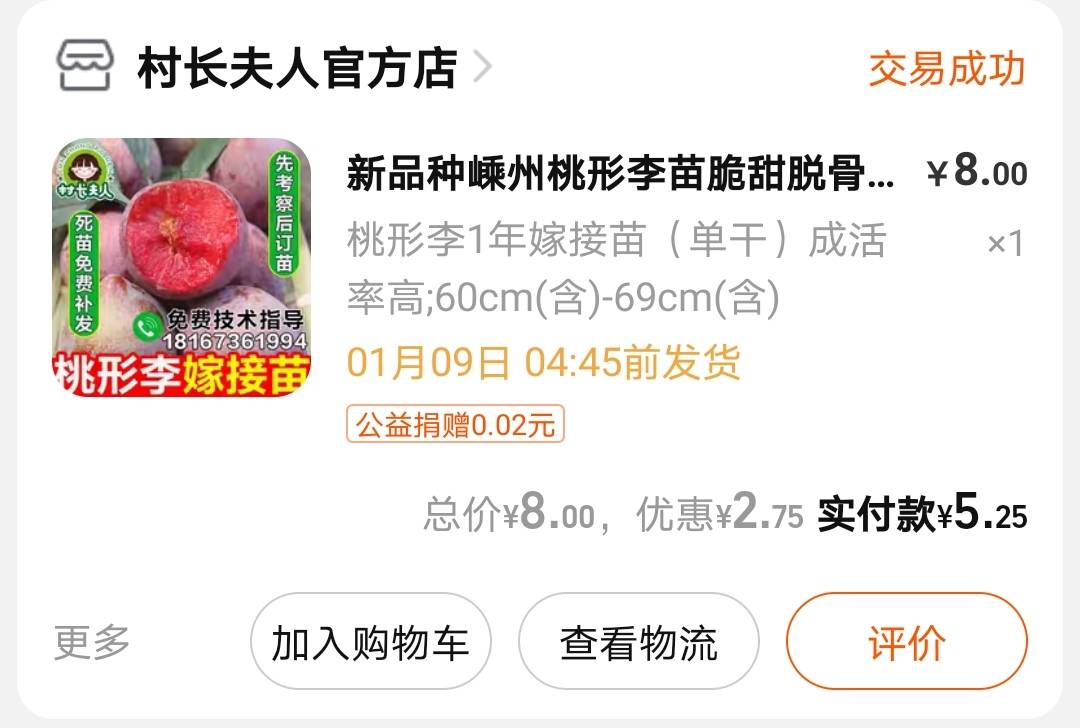Tap the 公益捐赠0.02元 tag
The width and height of the screenshot is (1080, 728).
click(x=455, y=425)
